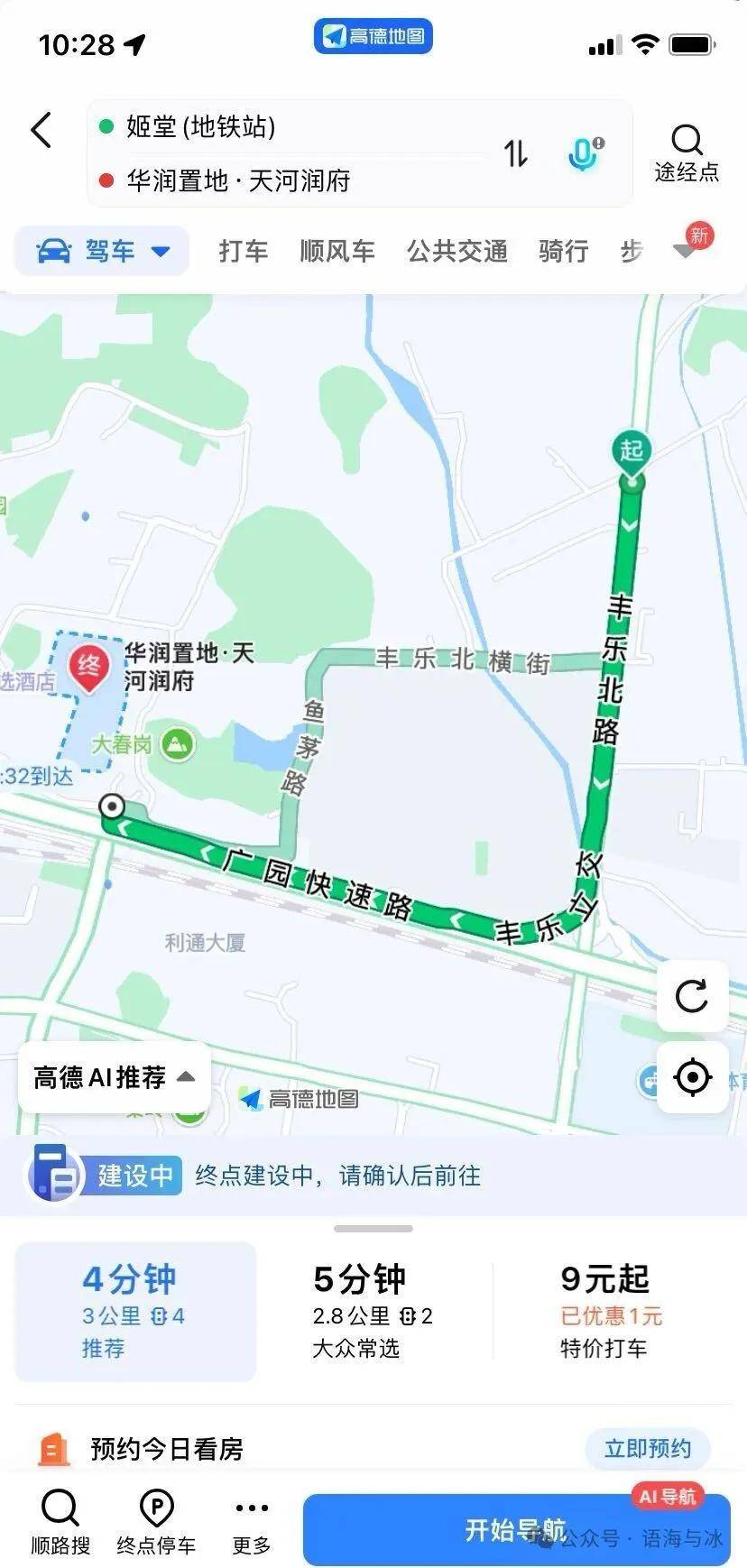The width and height of the screenshot is (747, 1568).
Task: Start navigation with 开始导航
Action: click(516, 1530)
